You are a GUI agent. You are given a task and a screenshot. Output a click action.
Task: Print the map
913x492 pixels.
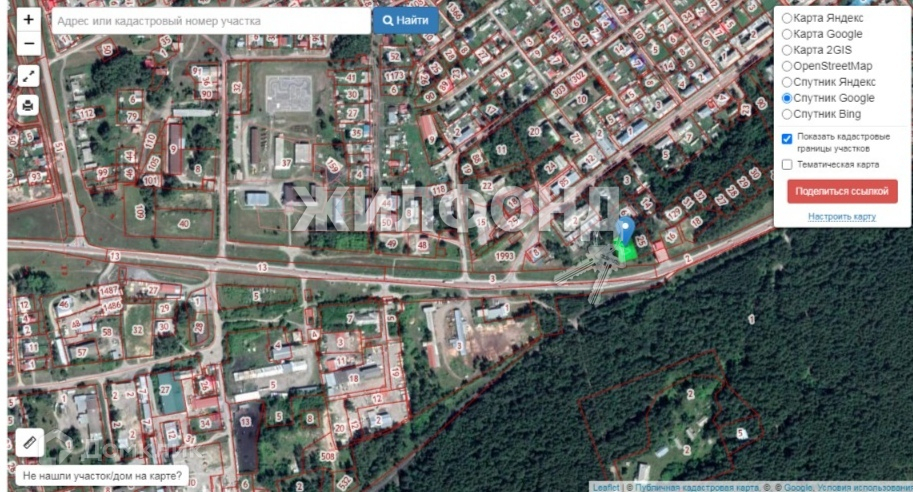coord(28,105)
